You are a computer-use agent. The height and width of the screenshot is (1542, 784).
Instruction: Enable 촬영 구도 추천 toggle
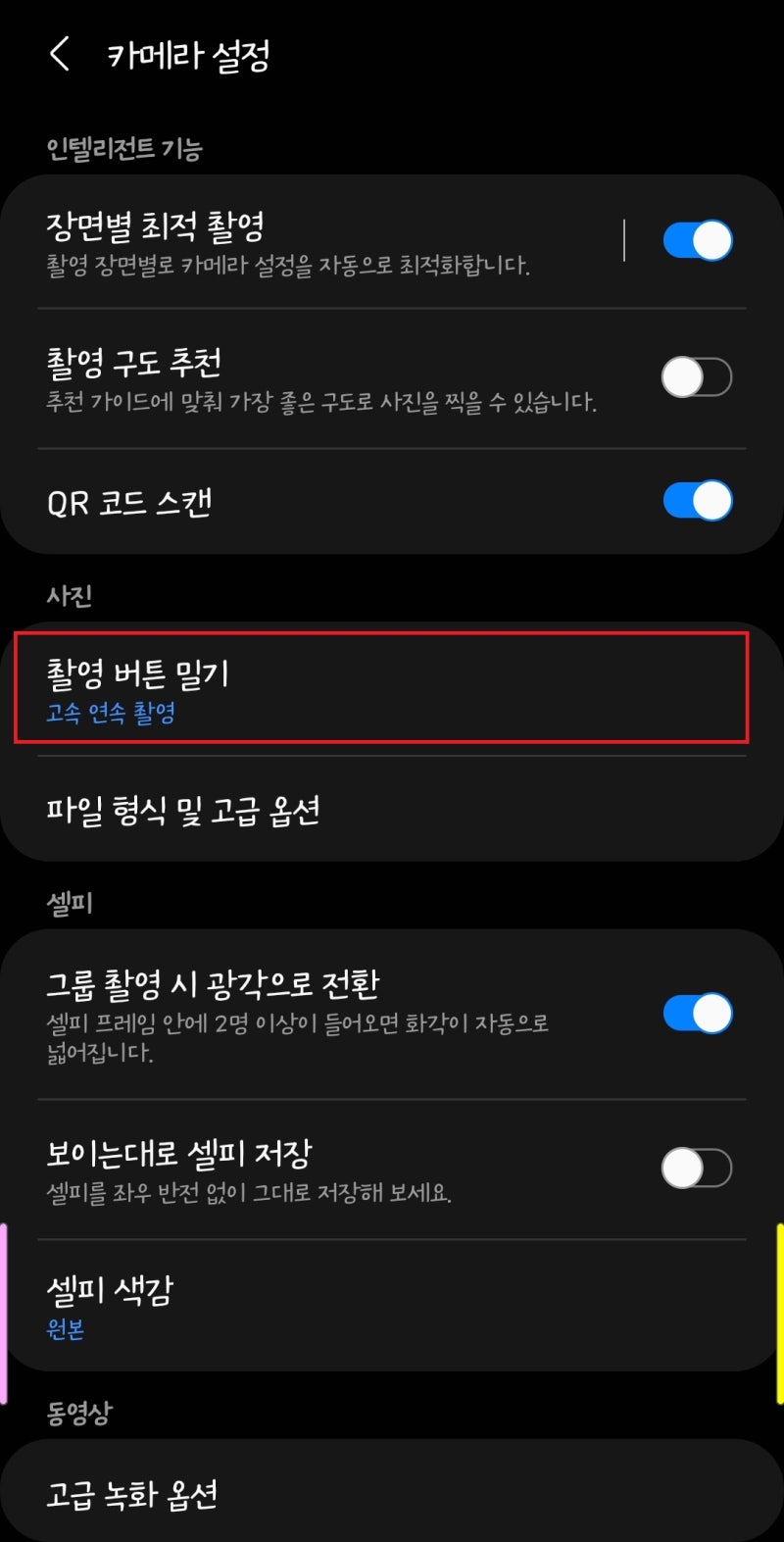[x=697, y=377]
